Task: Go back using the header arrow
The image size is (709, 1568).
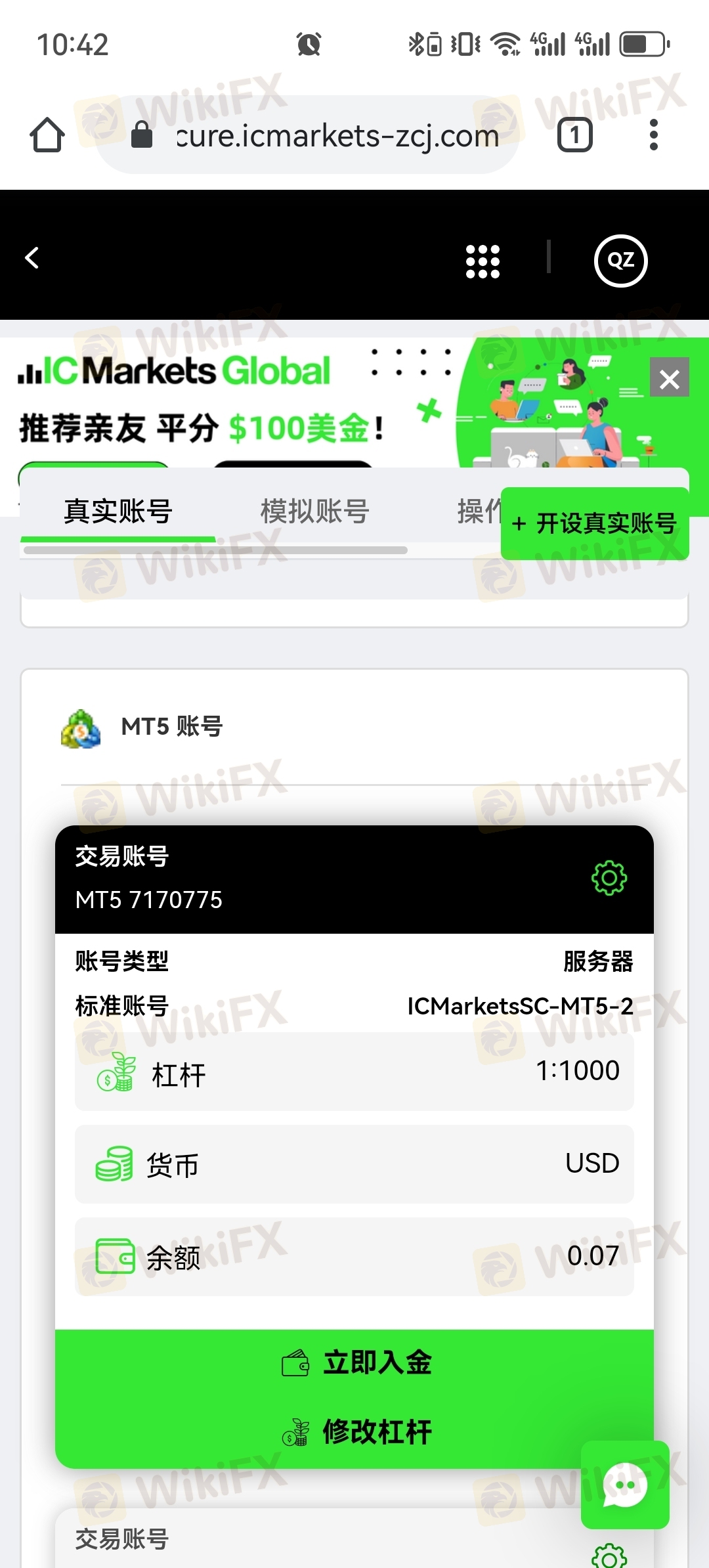Action: [32, 257]
